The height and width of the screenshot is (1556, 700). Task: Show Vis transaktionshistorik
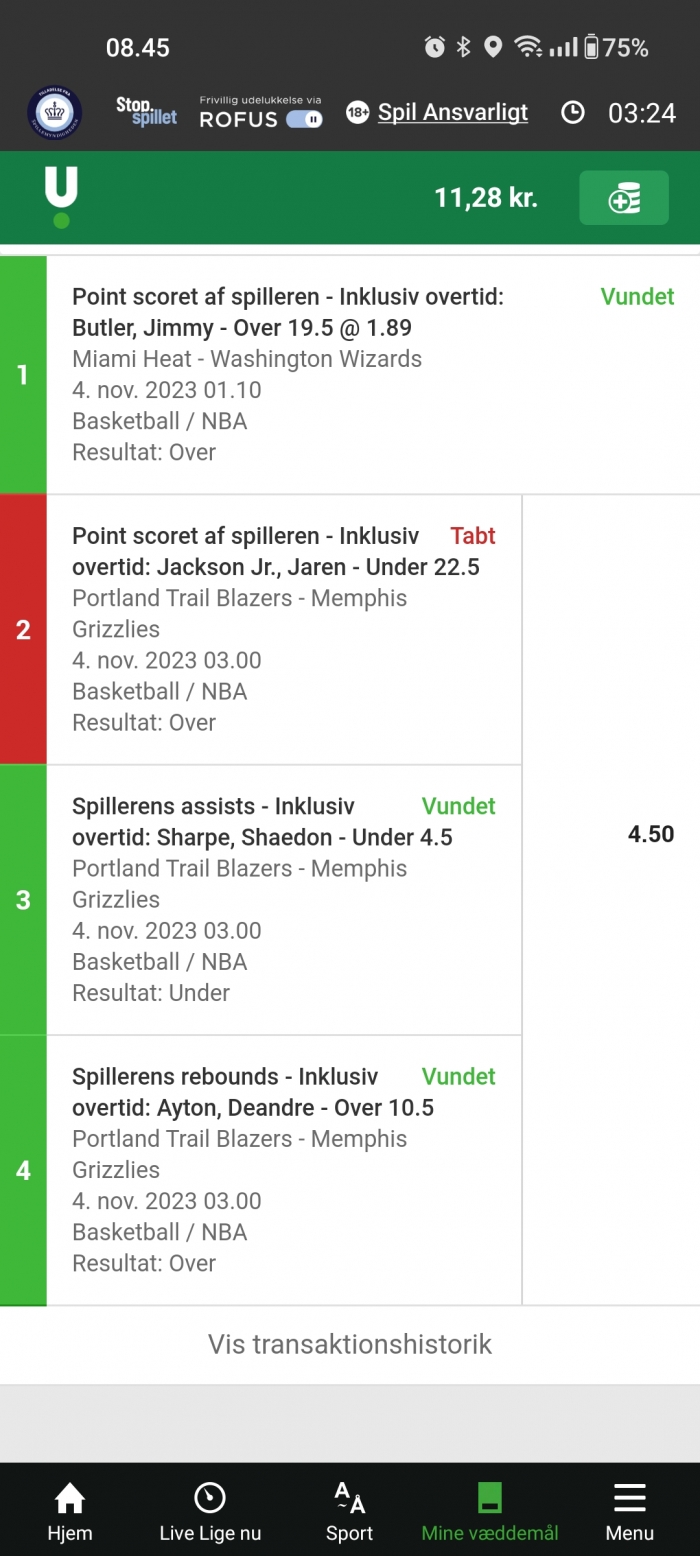click(x=350, y=1344)
